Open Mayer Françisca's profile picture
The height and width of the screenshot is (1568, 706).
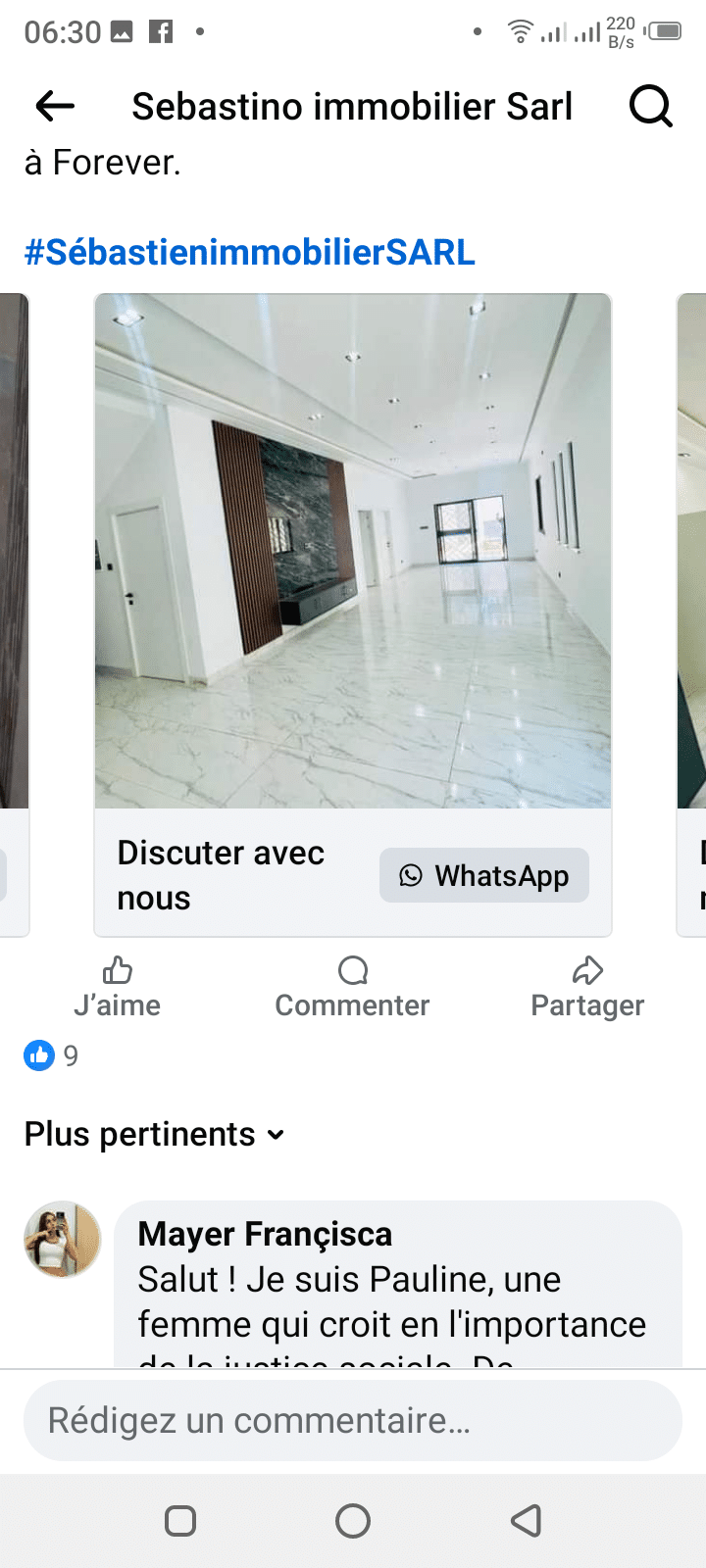[63, 1240]
